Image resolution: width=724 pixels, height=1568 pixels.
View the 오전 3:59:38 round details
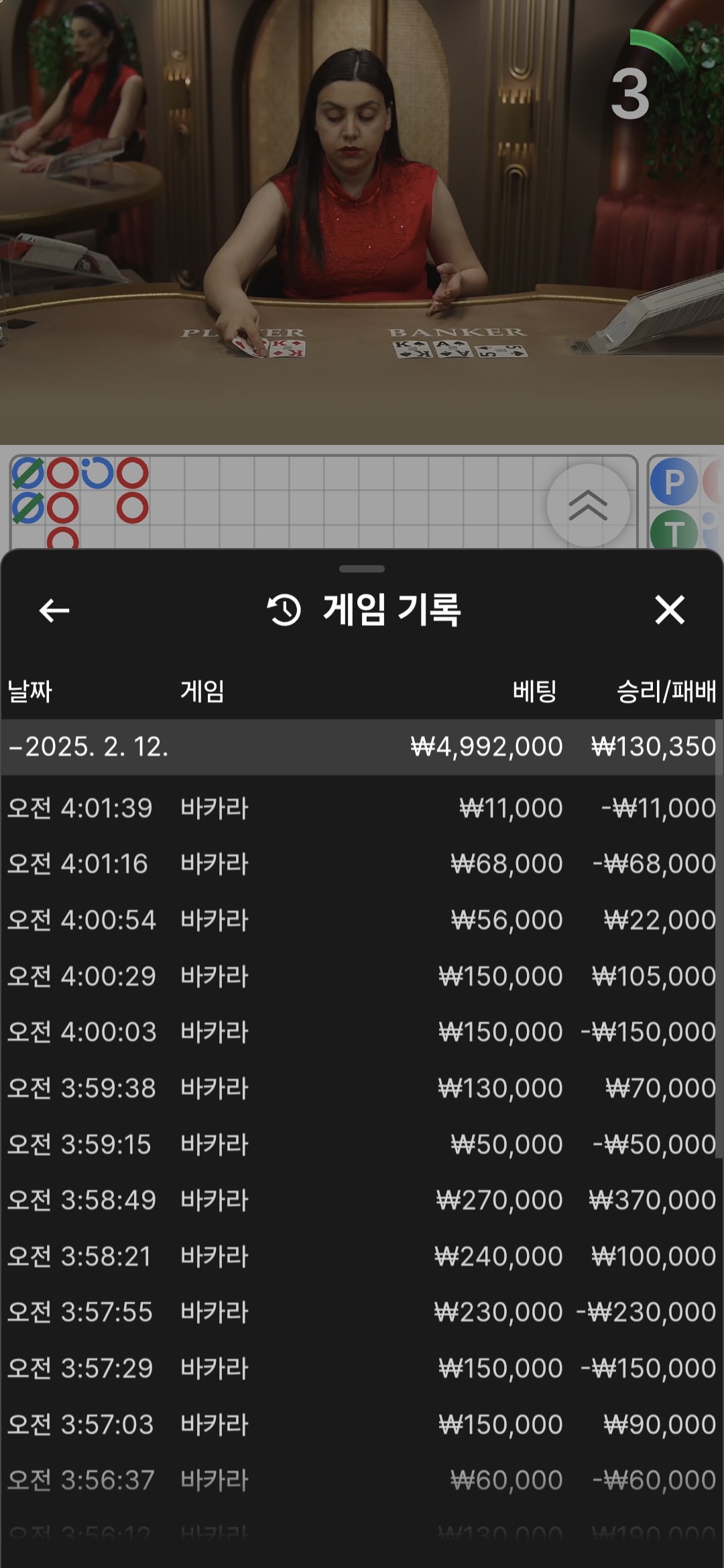point(362,1088)
